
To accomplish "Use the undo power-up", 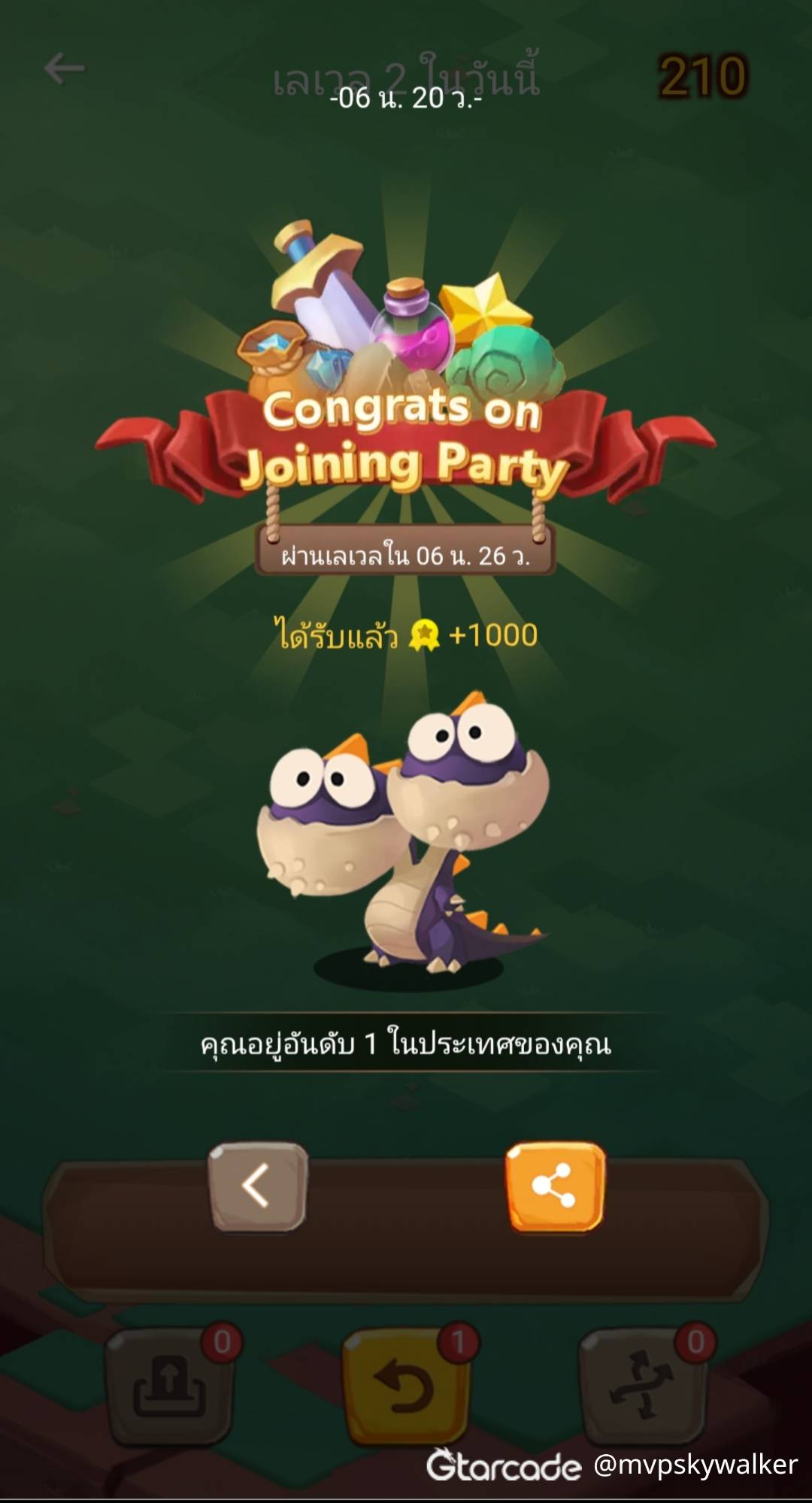I will point(406,1385).
